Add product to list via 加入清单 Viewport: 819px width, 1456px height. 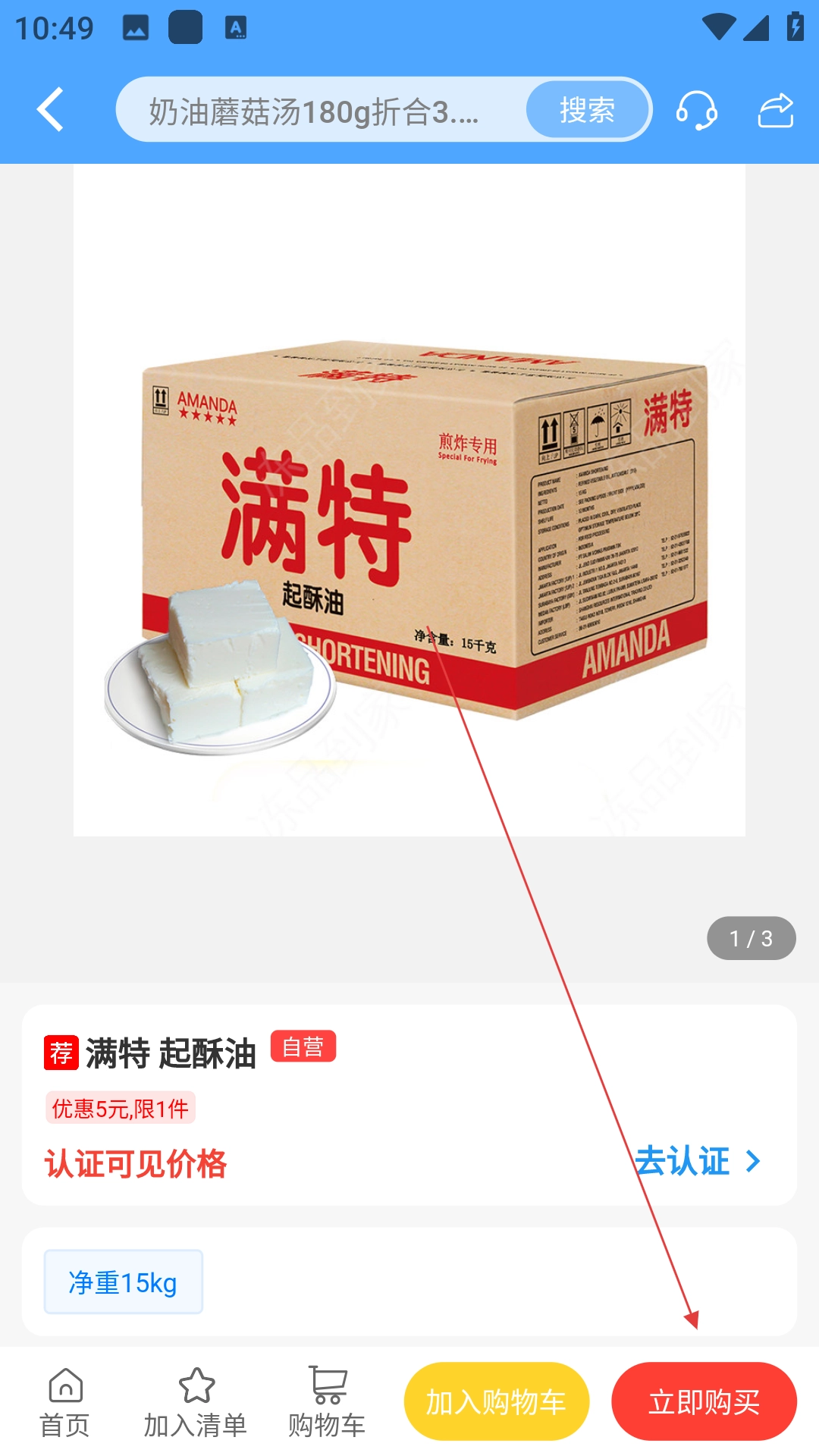click(x=196, y=1403)
